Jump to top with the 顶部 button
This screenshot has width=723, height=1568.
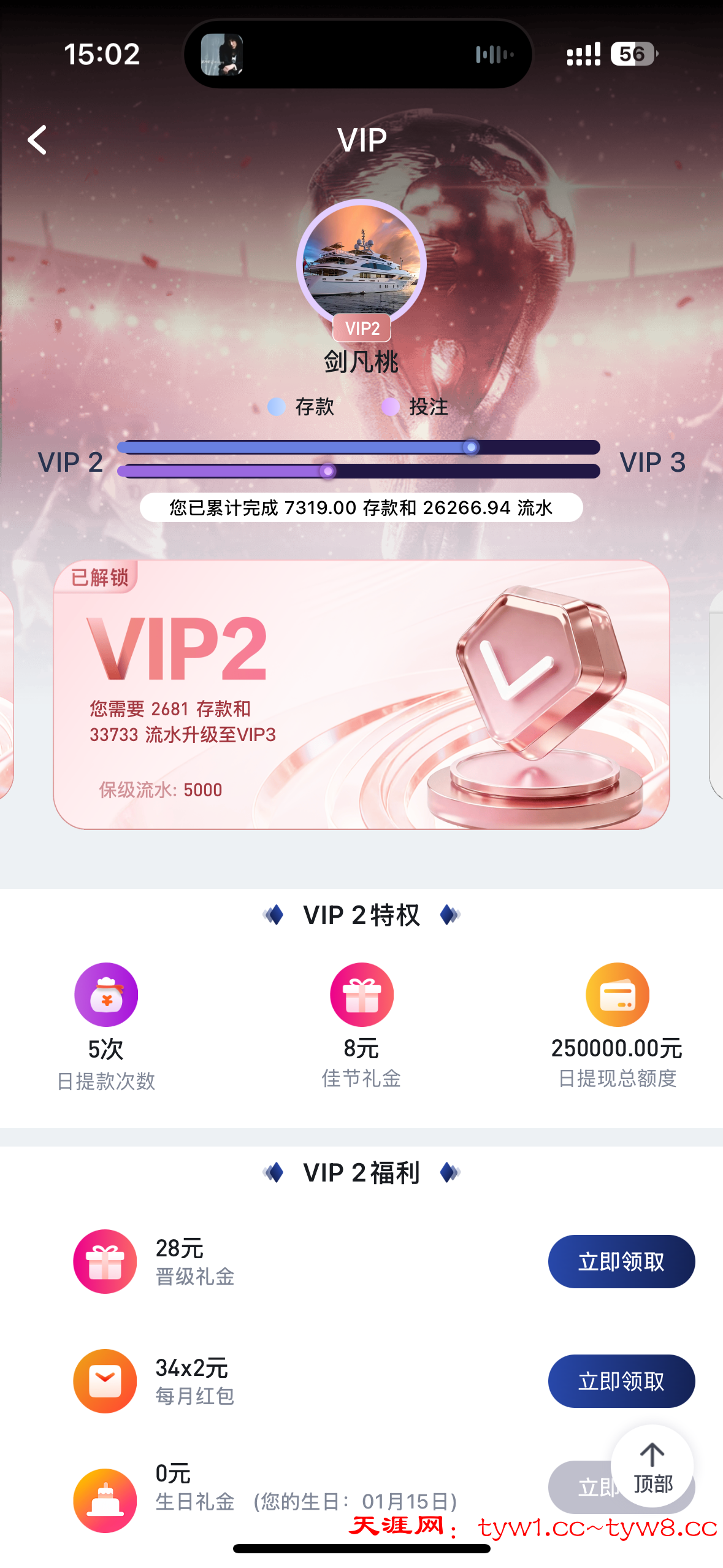pyautogui.click(x=652, y=1467)
